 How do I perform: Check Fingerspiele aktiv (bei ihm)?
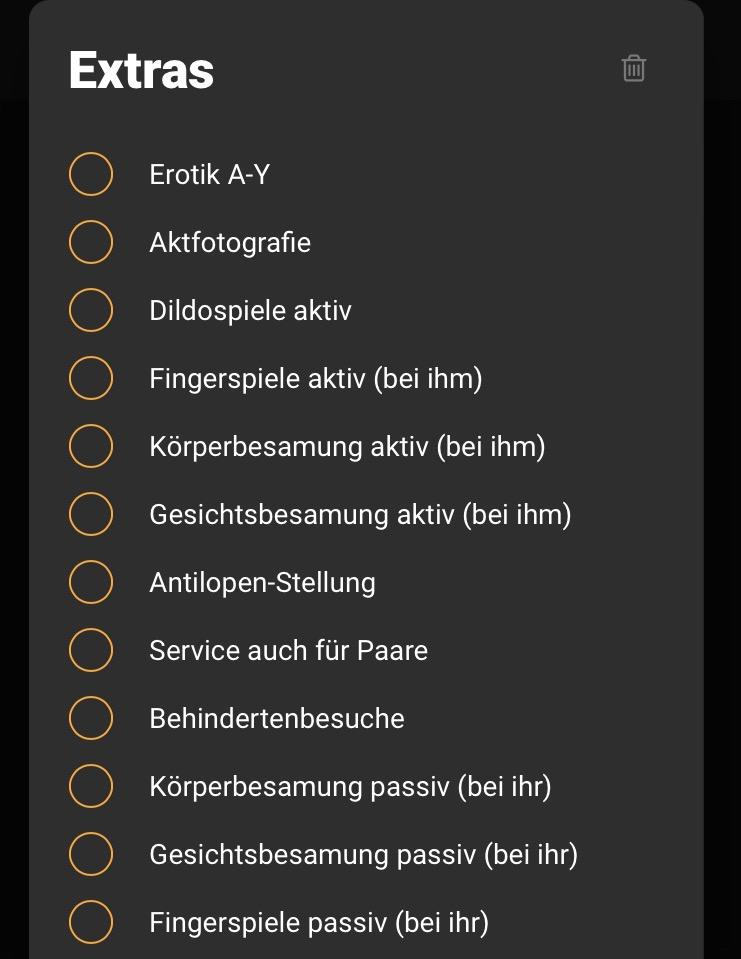91,378
